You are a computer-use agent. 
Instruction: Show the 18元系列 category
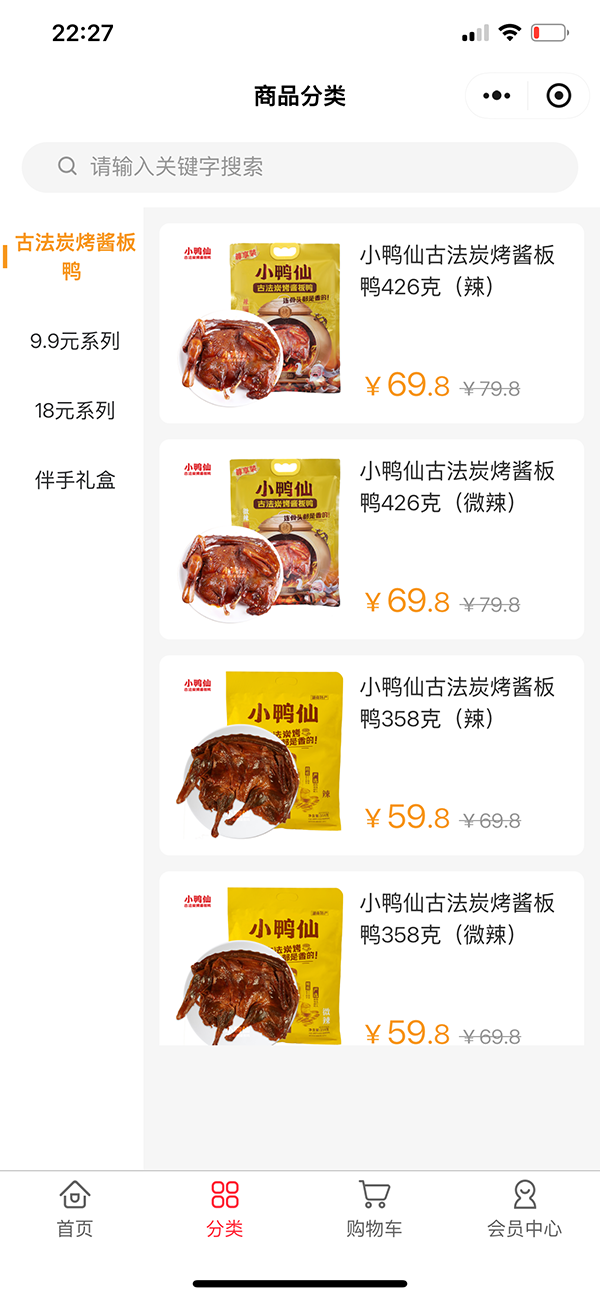coord(75,411)
